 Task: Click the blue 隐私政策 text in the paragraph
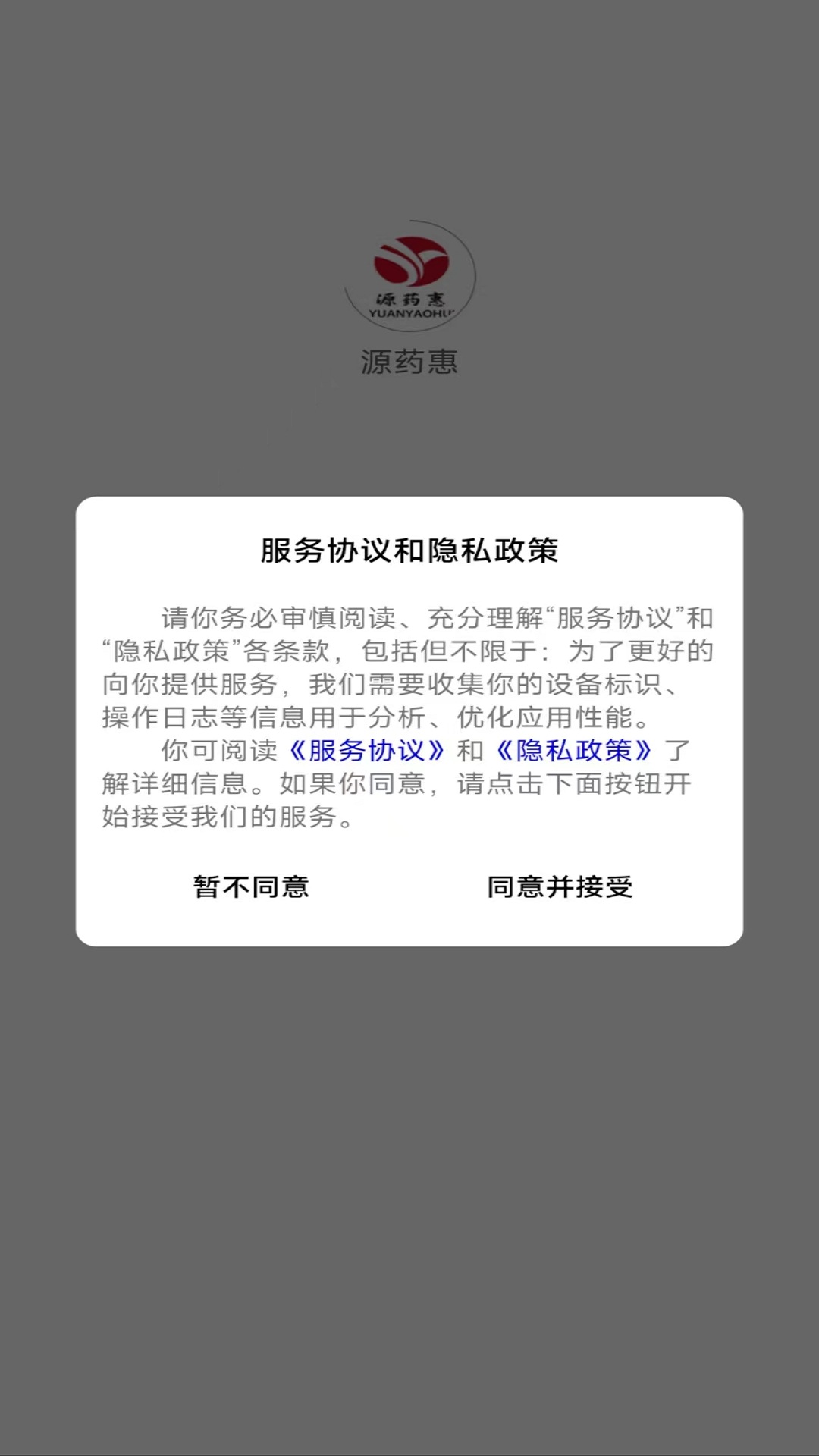tap(575, 752)
